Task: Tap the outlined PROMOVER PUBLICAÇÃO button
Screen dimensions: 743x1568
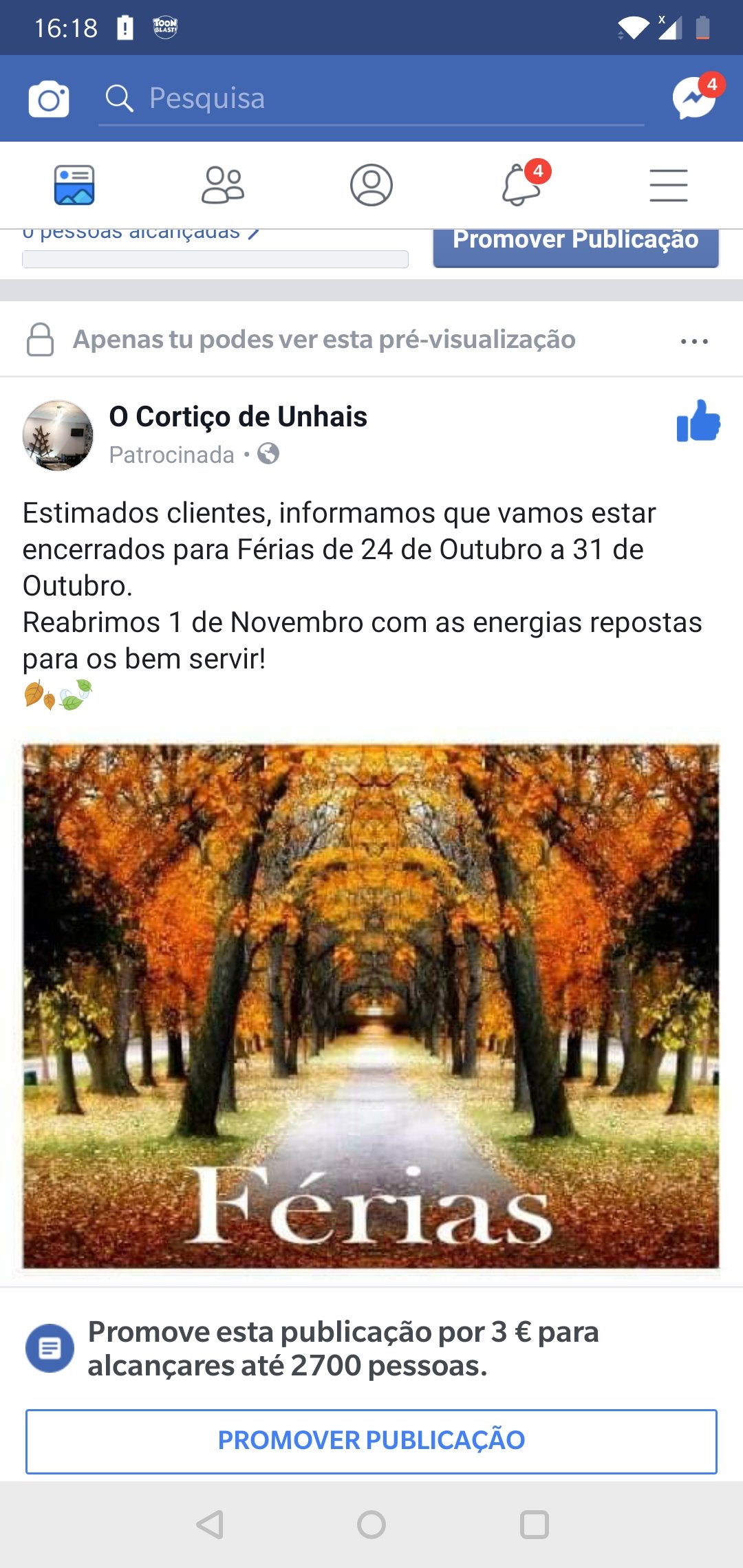Action: pos(371,1441)
